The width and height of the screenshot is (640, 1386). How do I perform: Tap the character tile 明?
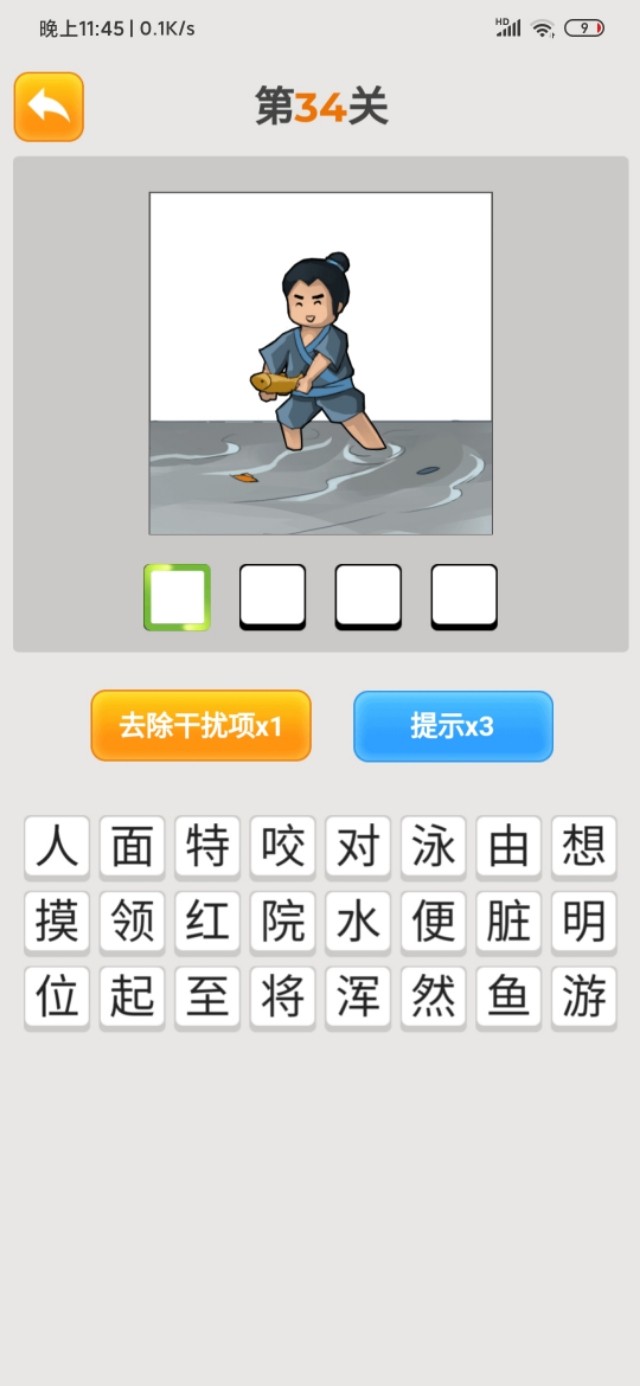(x=584, y=922)
